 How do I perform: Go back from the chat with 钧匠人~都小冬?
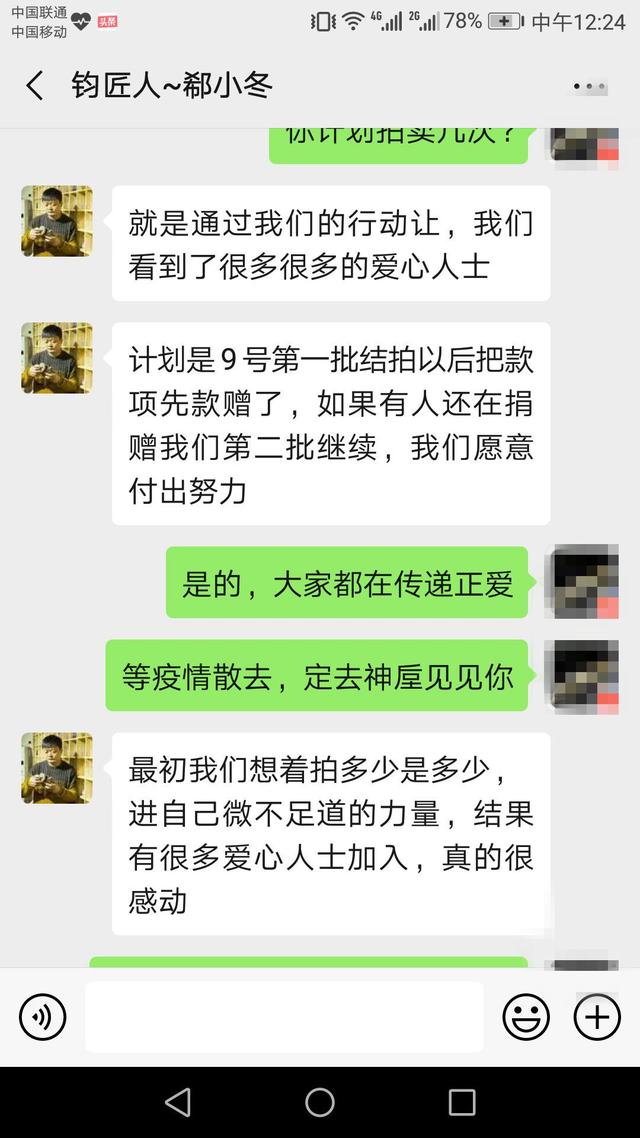(35, 86)
